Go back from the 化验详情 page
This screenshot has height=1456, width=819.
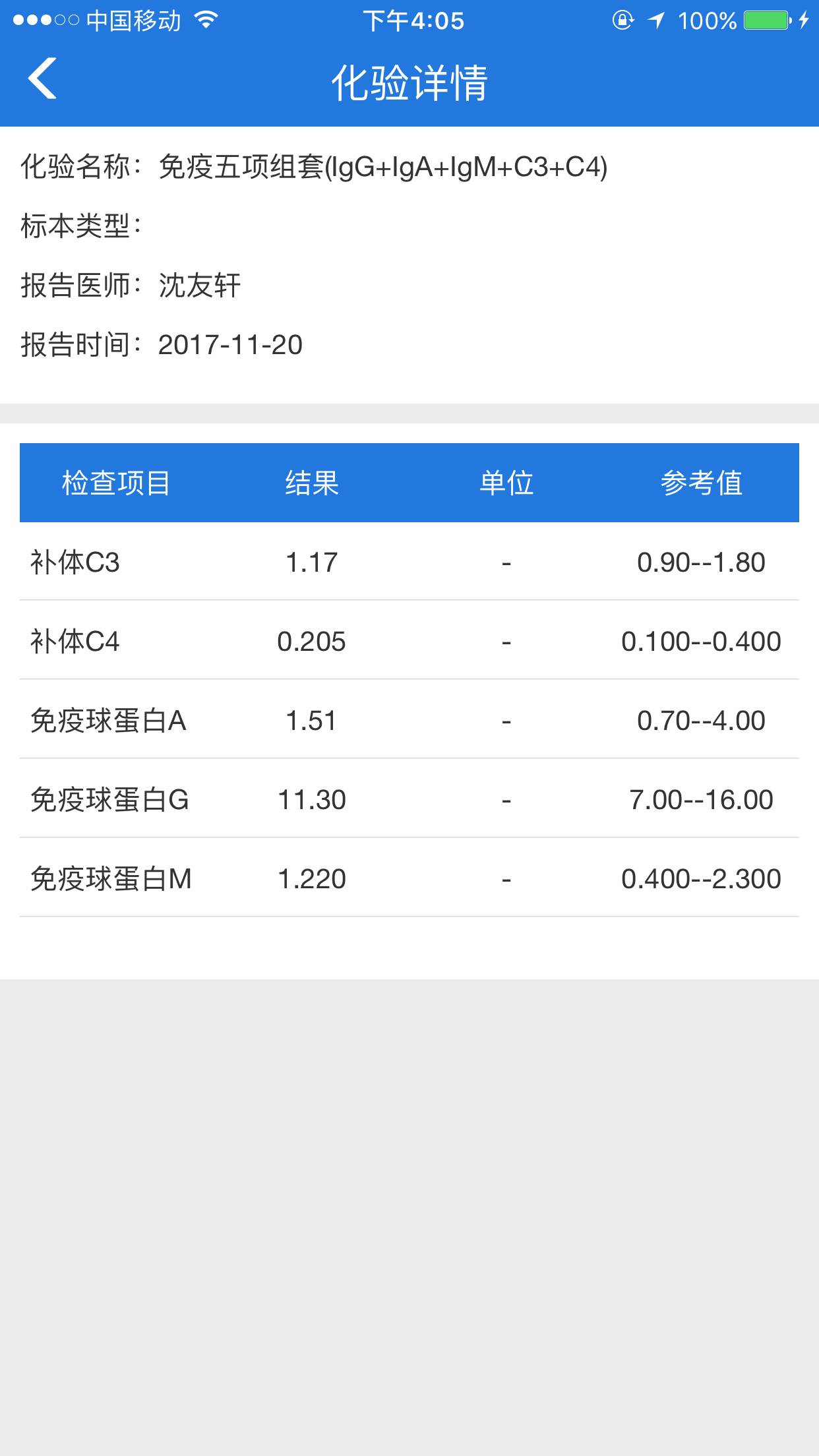(x=42, y=79)
